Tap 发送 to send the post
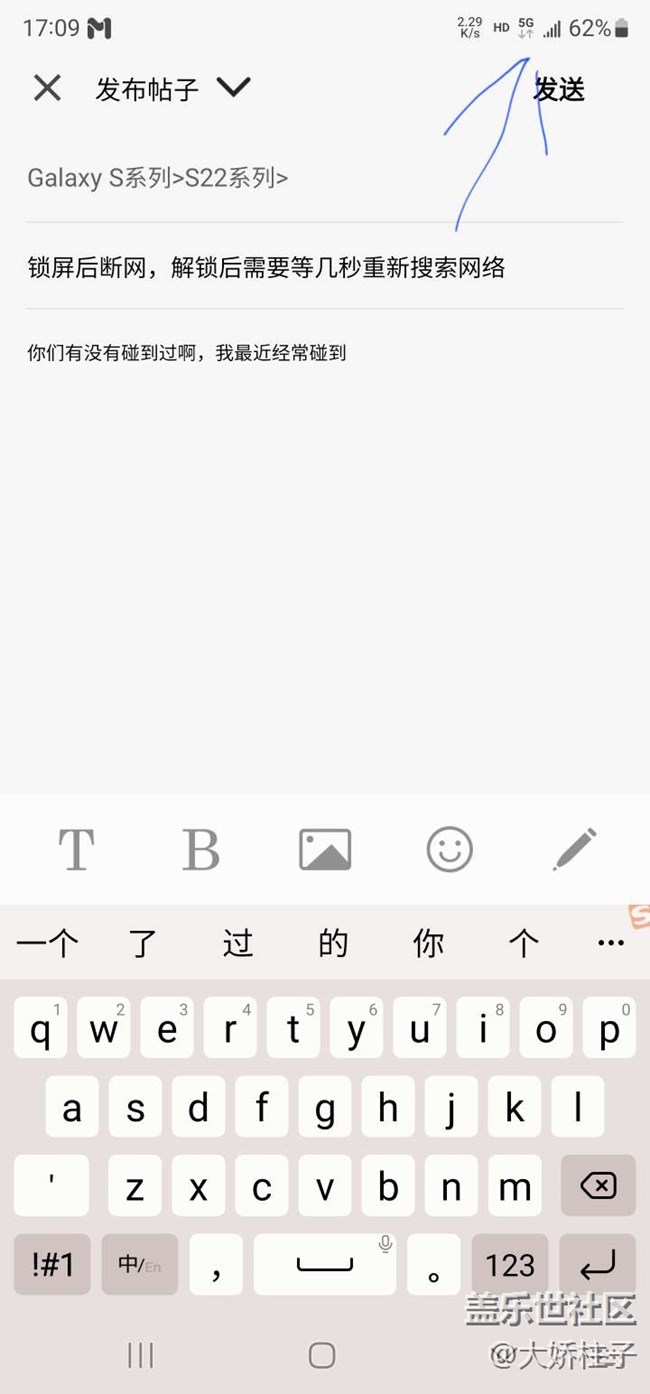 click(559, 89)
